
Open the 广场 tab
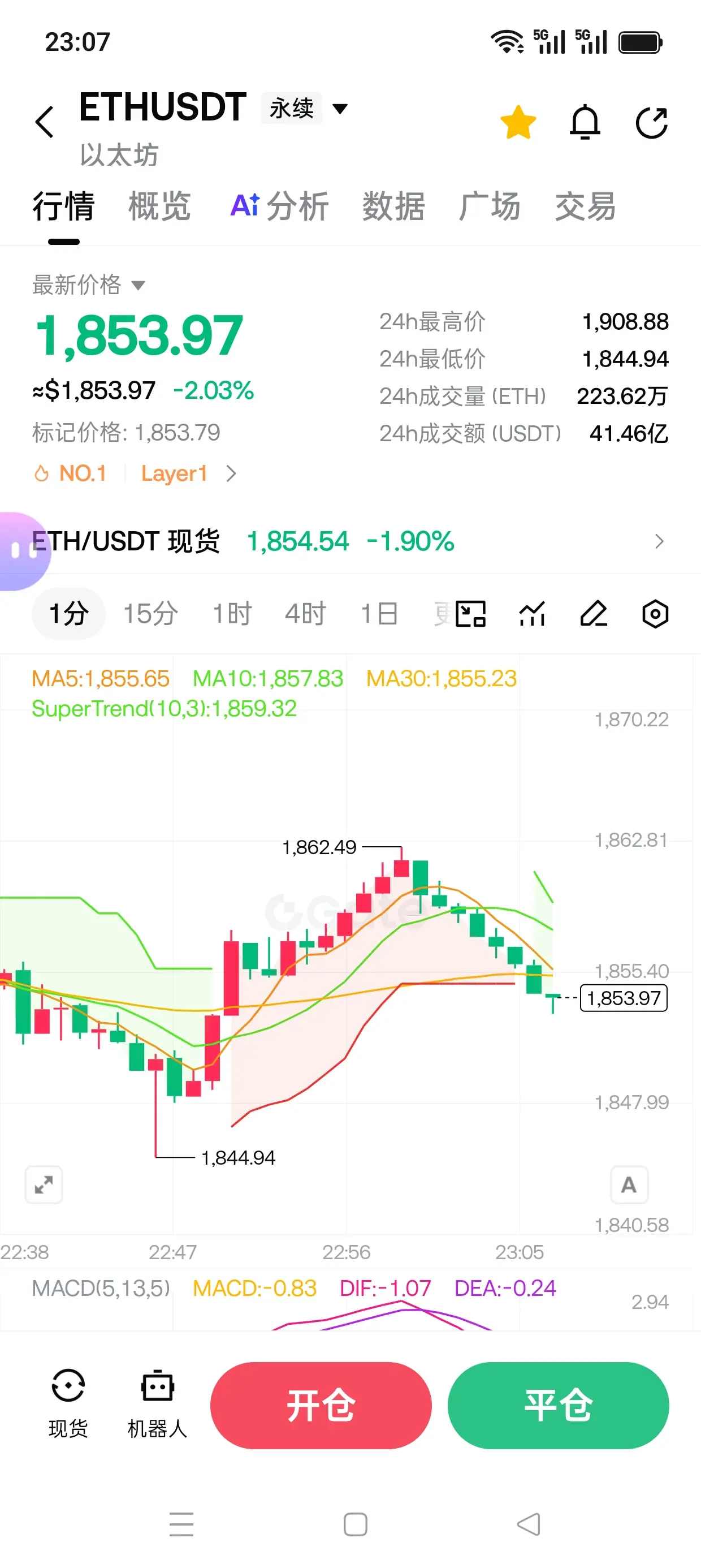pyautogui.click(x=489, y=206)
